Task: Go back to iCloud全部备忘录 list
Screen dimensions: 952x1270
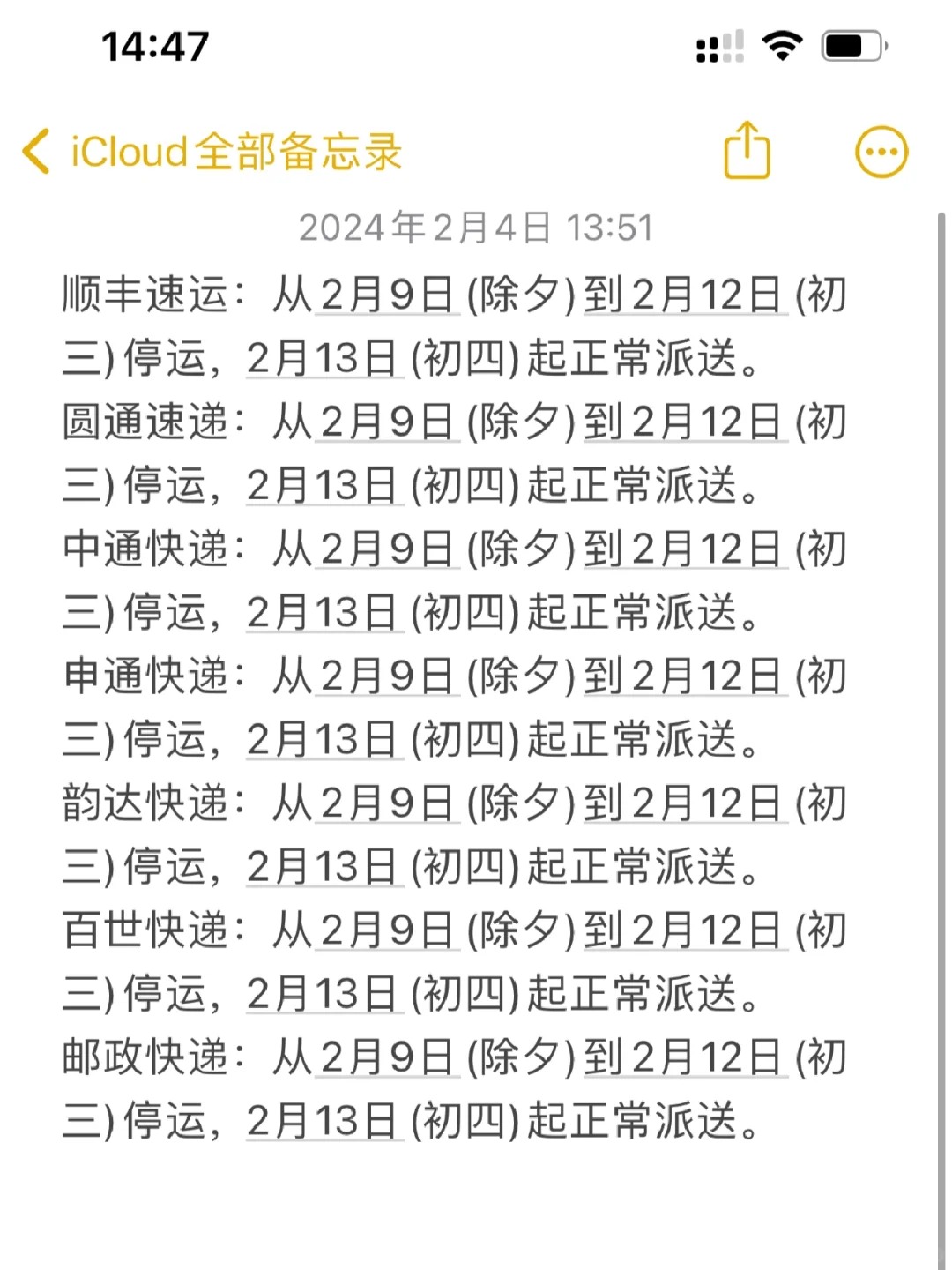Action: [212, 152]
